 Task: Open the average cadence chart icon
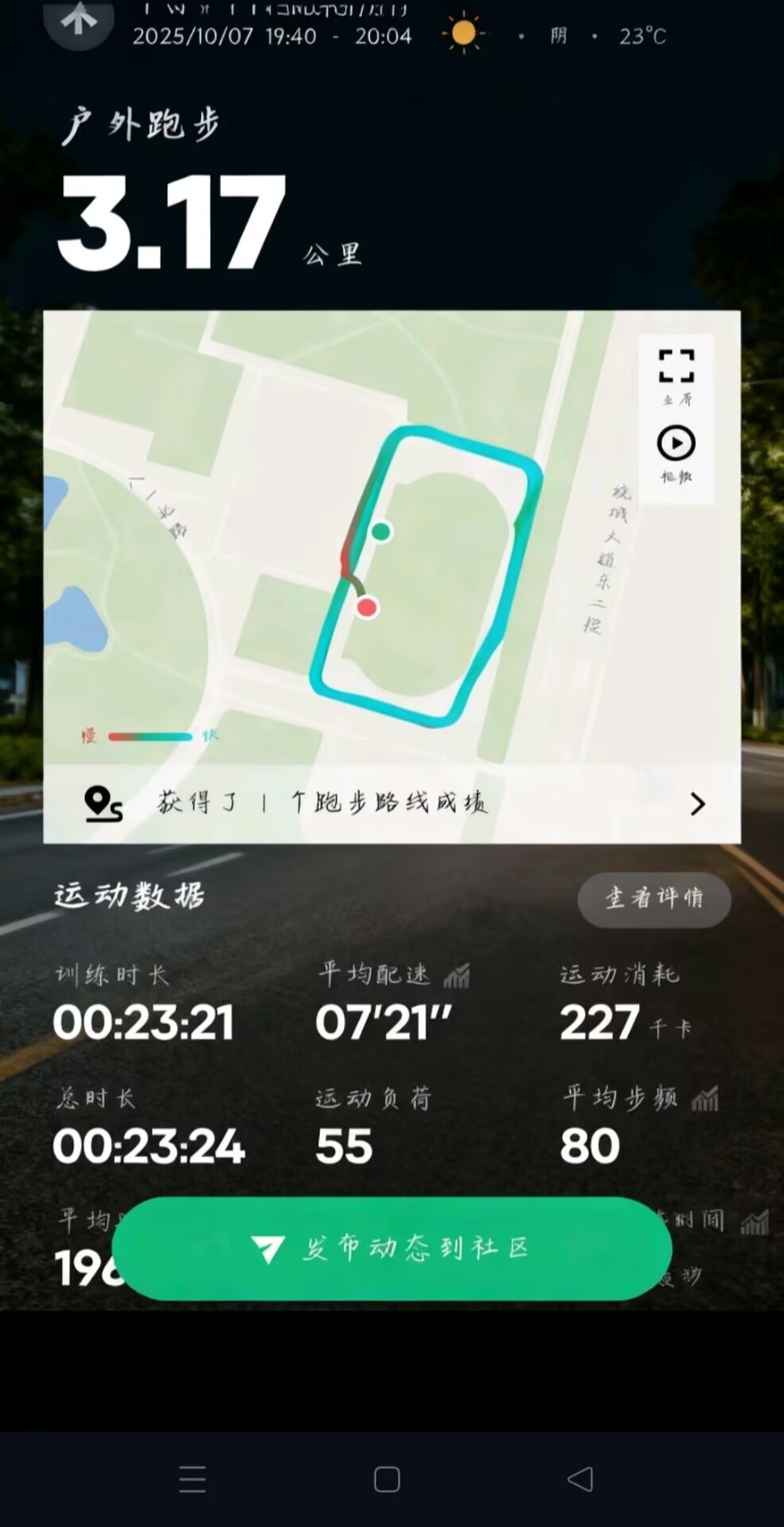click(704, 1098)
